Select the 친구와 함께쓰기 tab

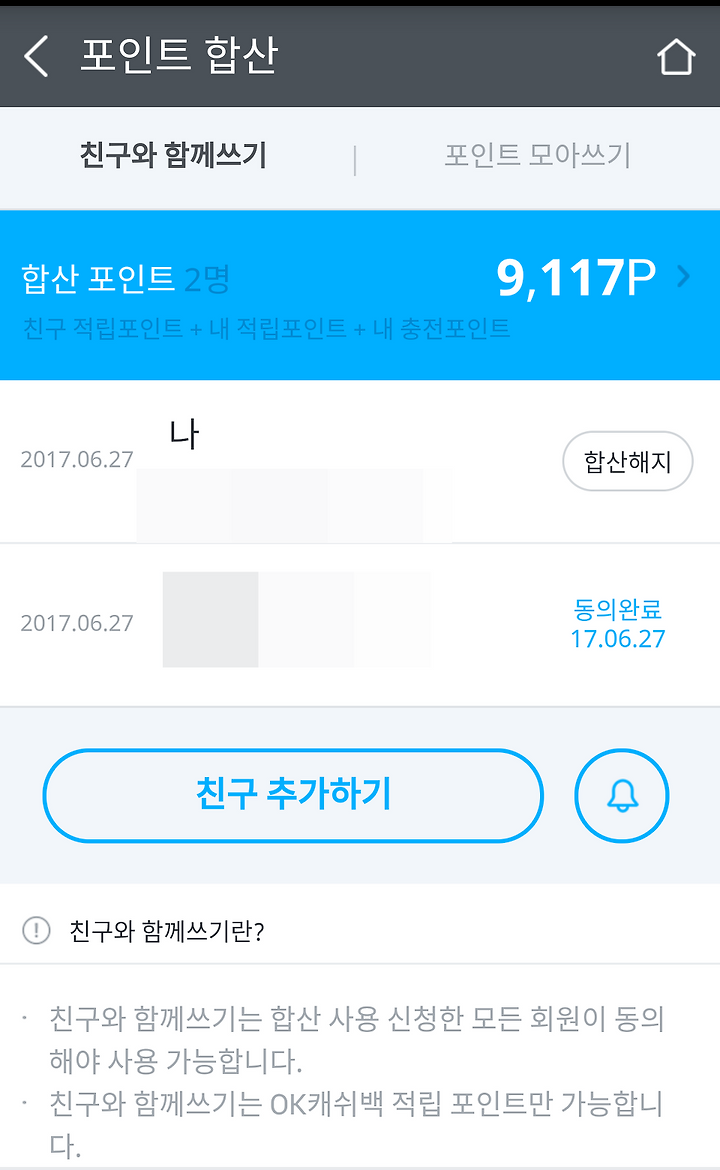(173, 156)
